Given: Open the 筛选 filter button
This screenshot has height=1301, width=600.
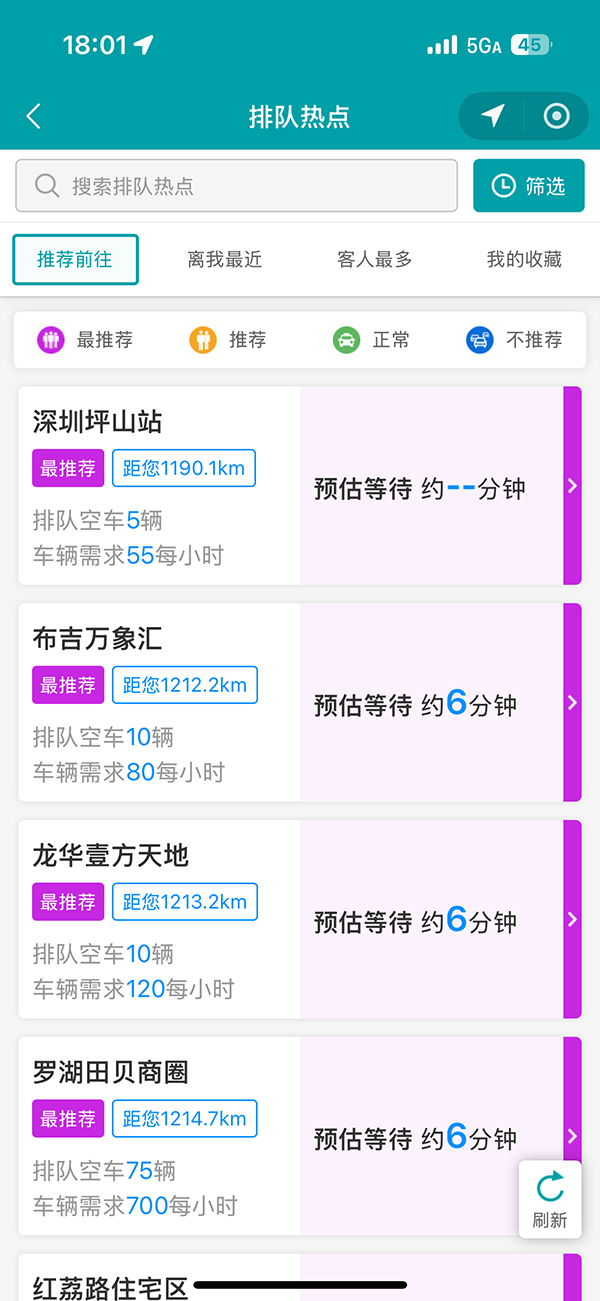Looking at the screenshot, I should click(x=529, y=186).
